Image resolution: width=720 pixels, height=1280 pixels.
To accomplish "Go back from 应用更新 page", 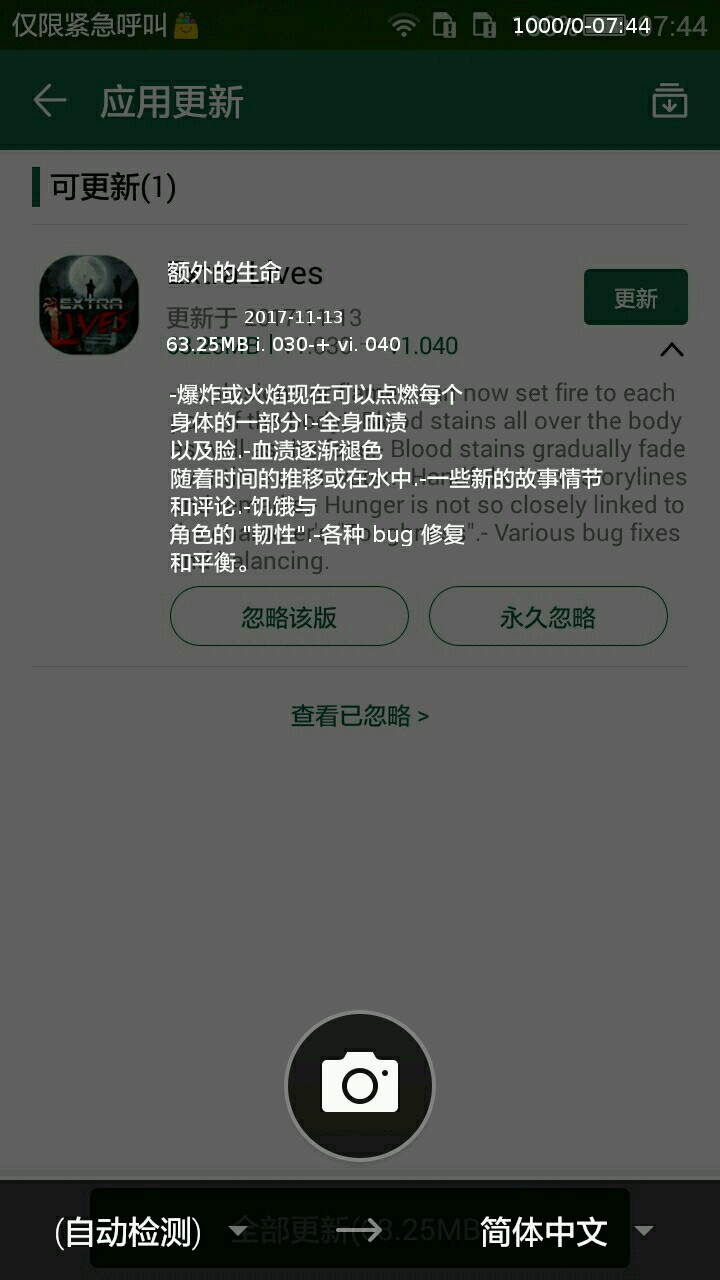I will point(49,101).
